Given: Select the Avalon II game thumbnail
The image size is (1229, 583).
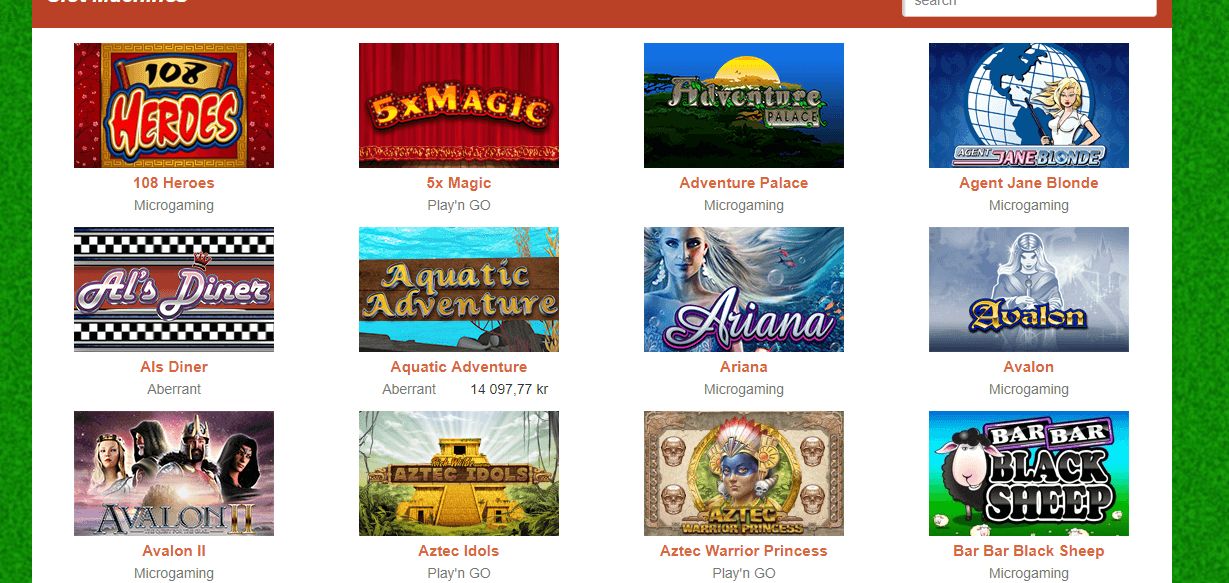Looking at the screenshot, I should (174, 473).
